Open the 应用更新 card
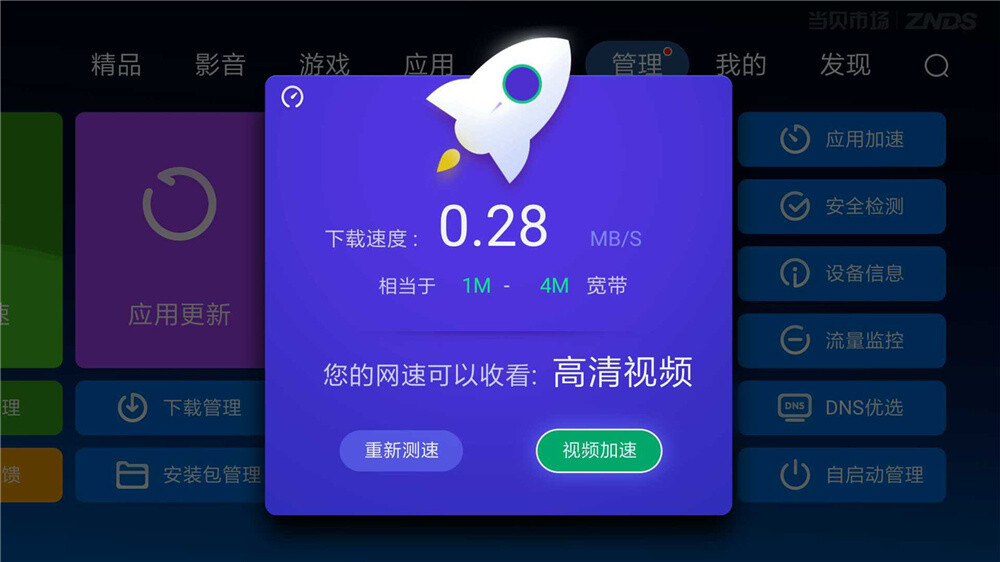Viewport: 1000px width, 562px height. coord(170,240)
